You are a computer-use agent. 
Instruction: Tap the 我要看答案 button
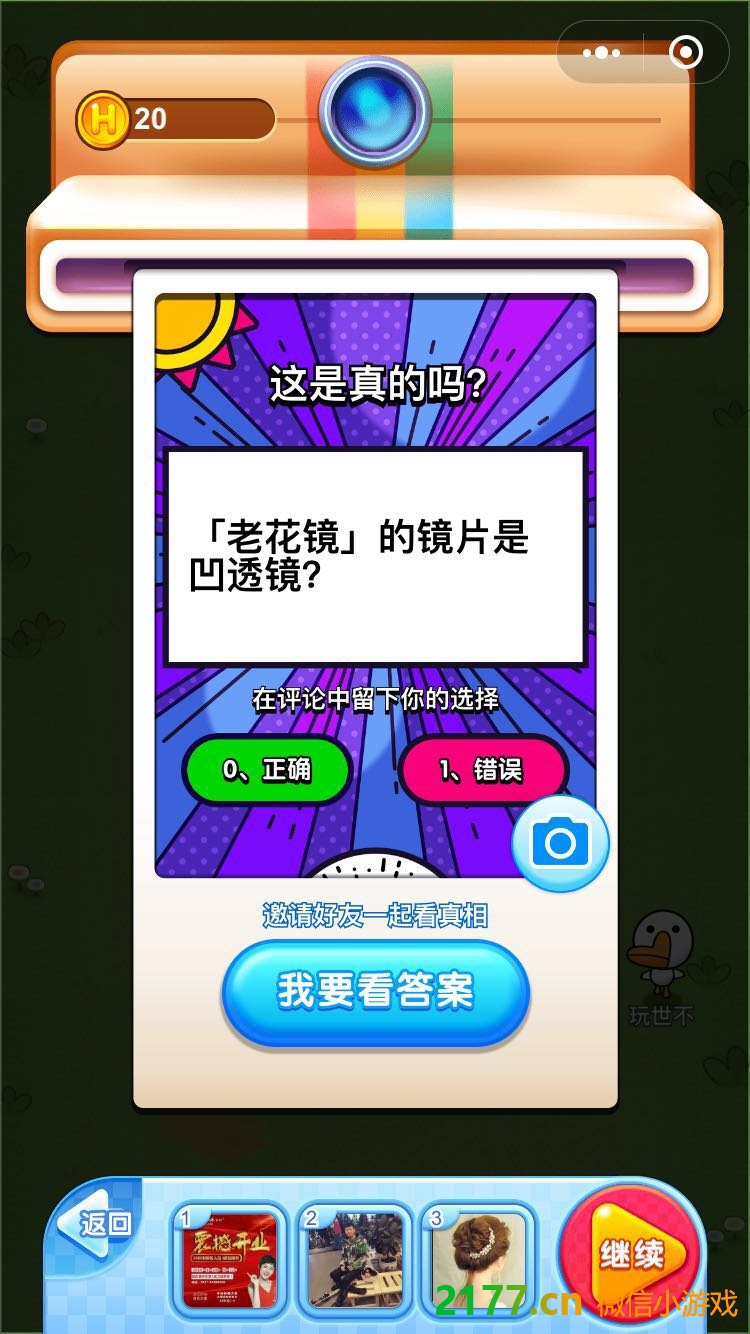click(x=375, y=992)
